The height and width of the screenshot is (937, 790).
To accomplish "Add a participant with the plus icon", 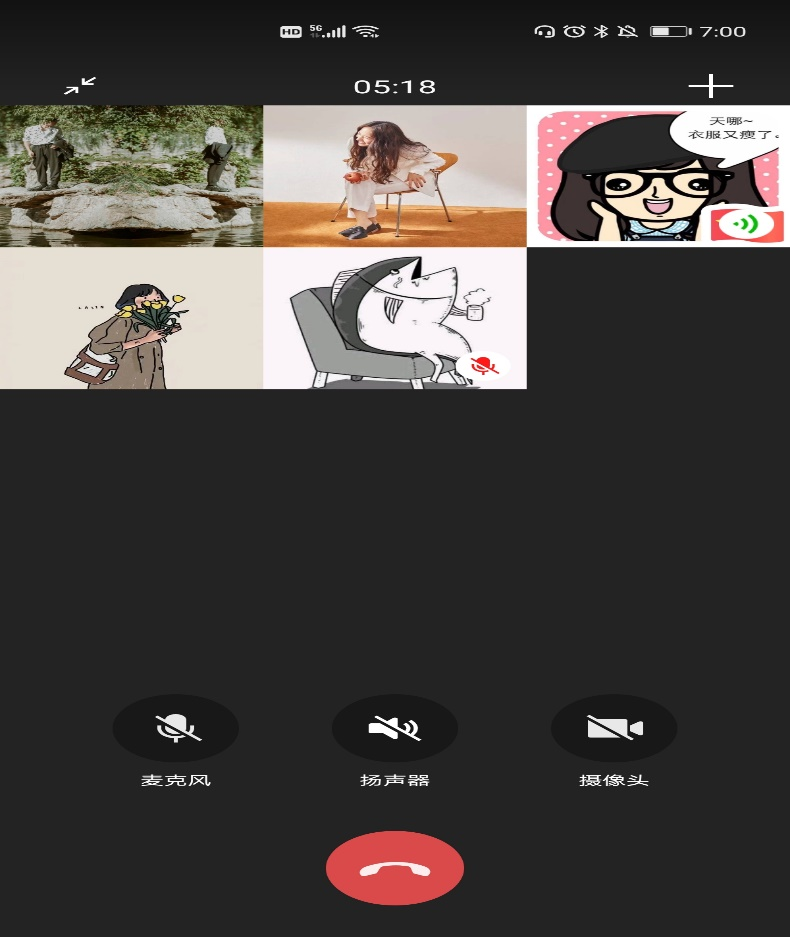I will [x=710, y=86].
